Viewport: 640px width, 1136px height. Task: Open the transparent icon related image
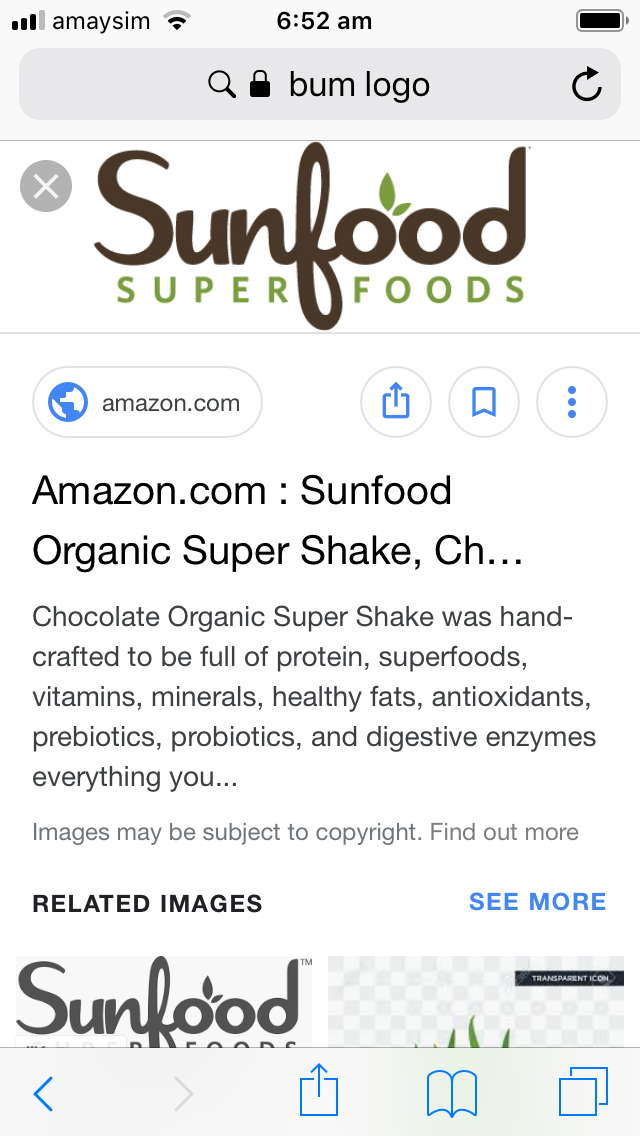(x=476, y=1000)
